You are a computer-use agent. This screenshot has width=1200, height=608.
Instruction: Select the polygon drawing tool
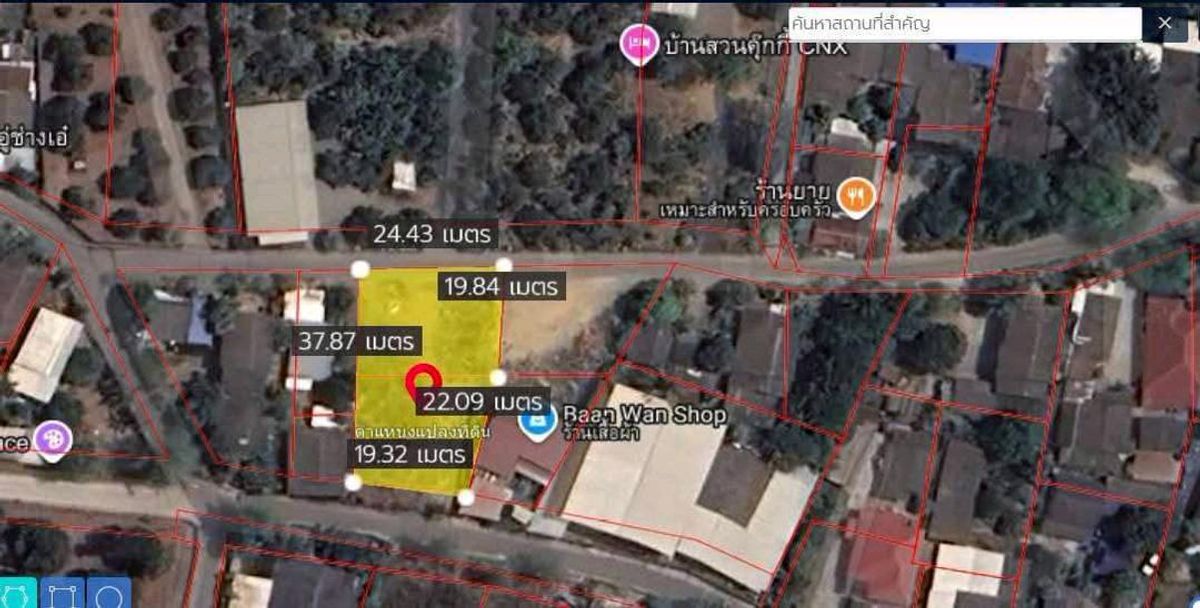[x=17, y=594]
